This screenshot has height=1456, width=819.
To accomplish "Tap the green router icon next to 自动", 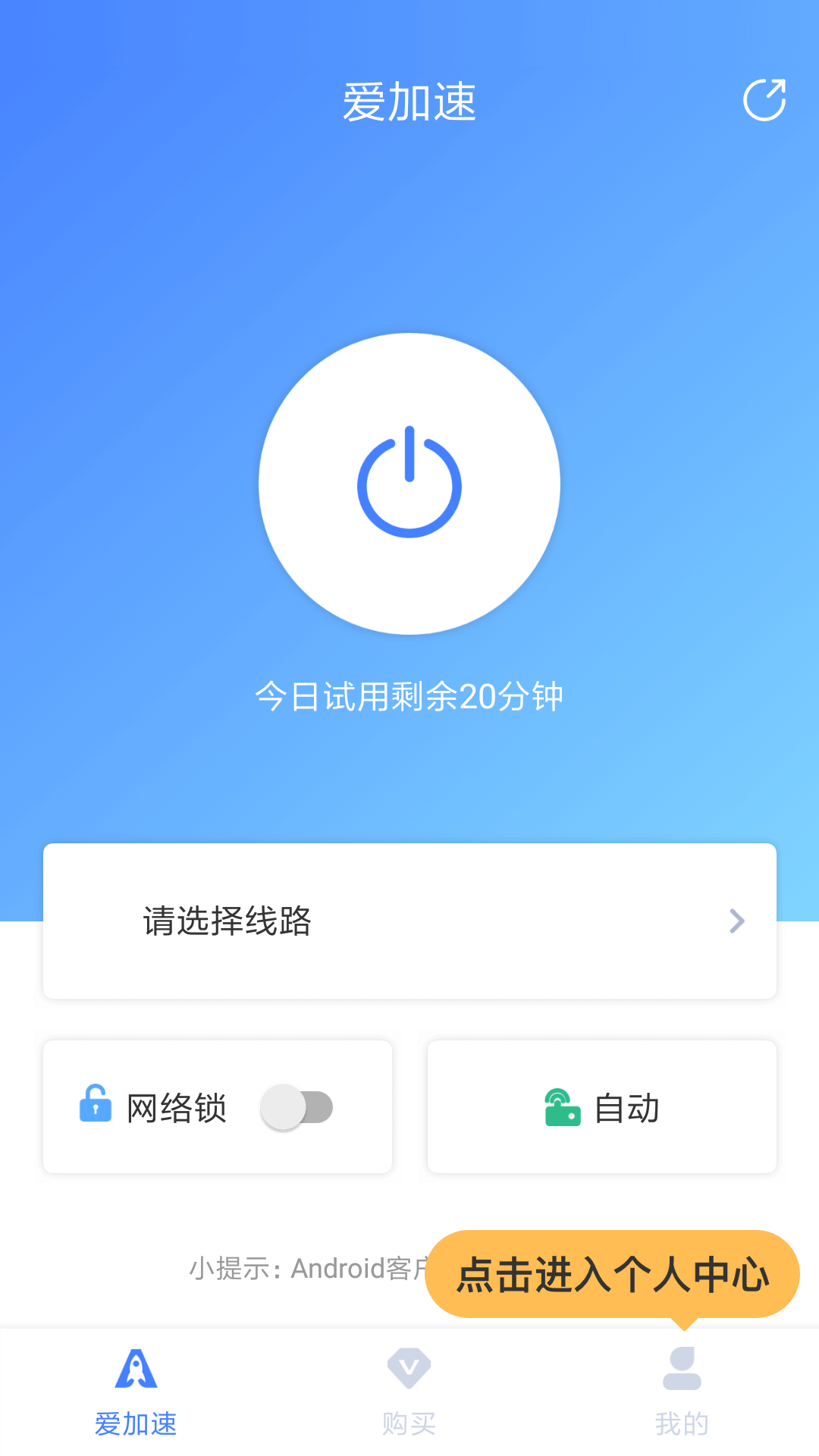I will pos(561,1106).
